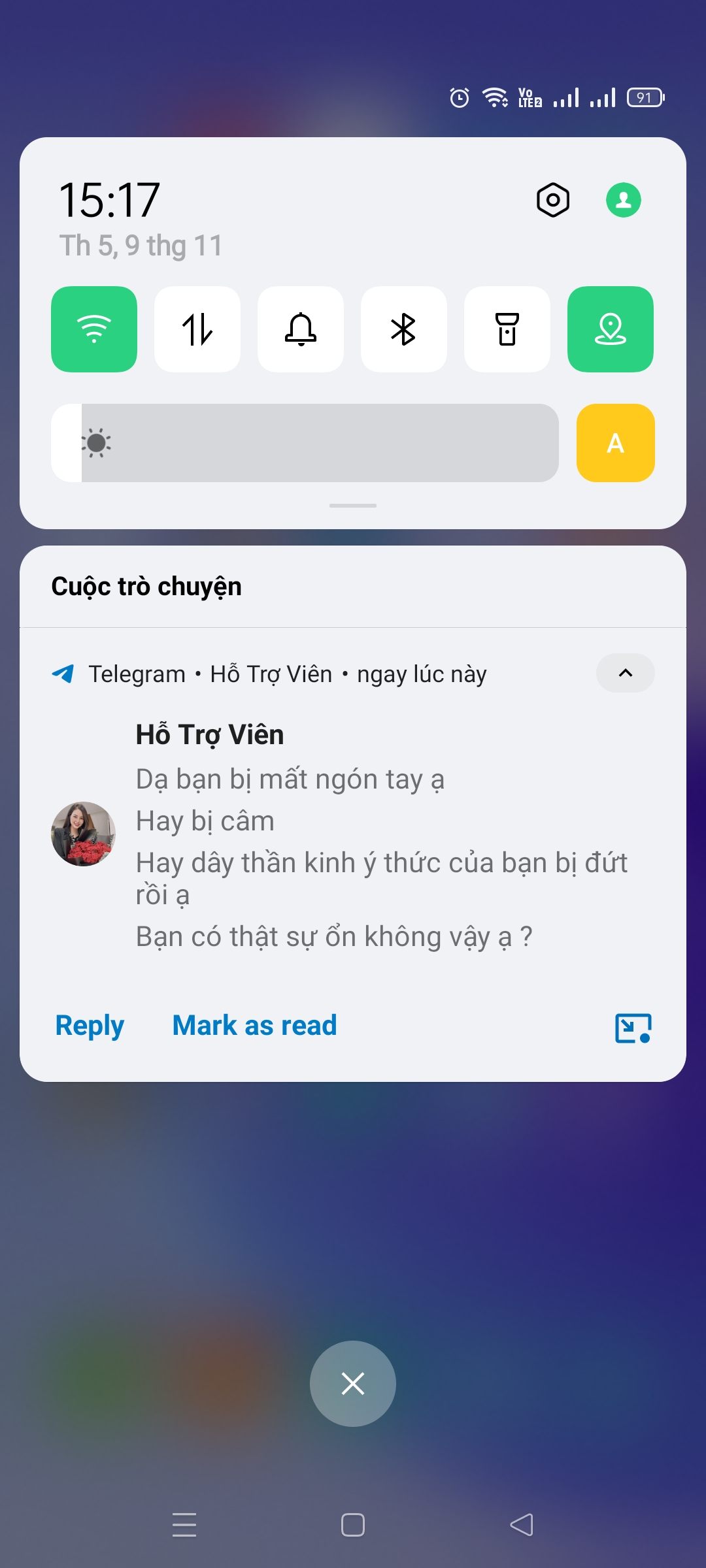706x1568 pixels.
Task: Turn off the Wi-Fi tile
Action: pyautogui.click(x=94, y=329)
